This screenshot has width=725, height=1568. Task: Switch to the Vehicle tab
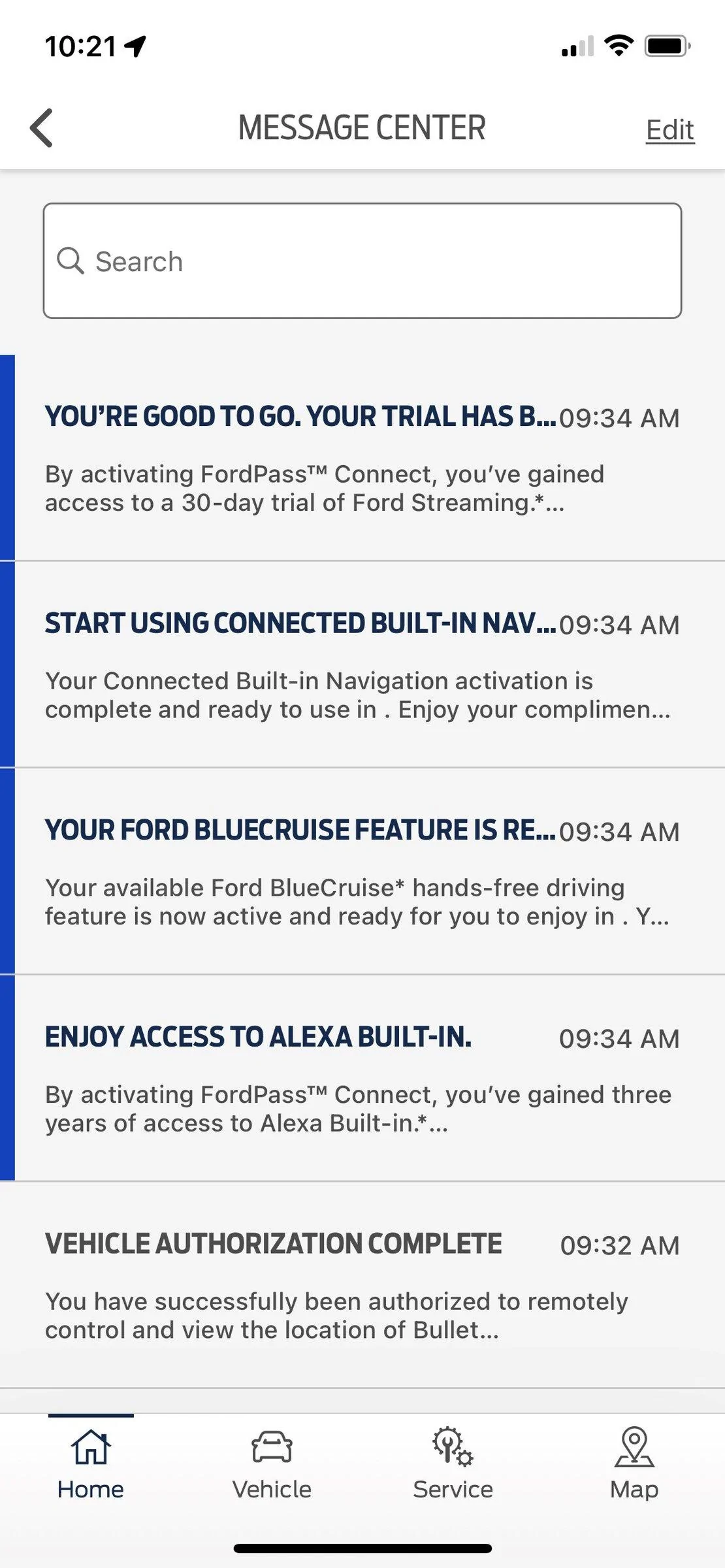(x=272, y=1464)
